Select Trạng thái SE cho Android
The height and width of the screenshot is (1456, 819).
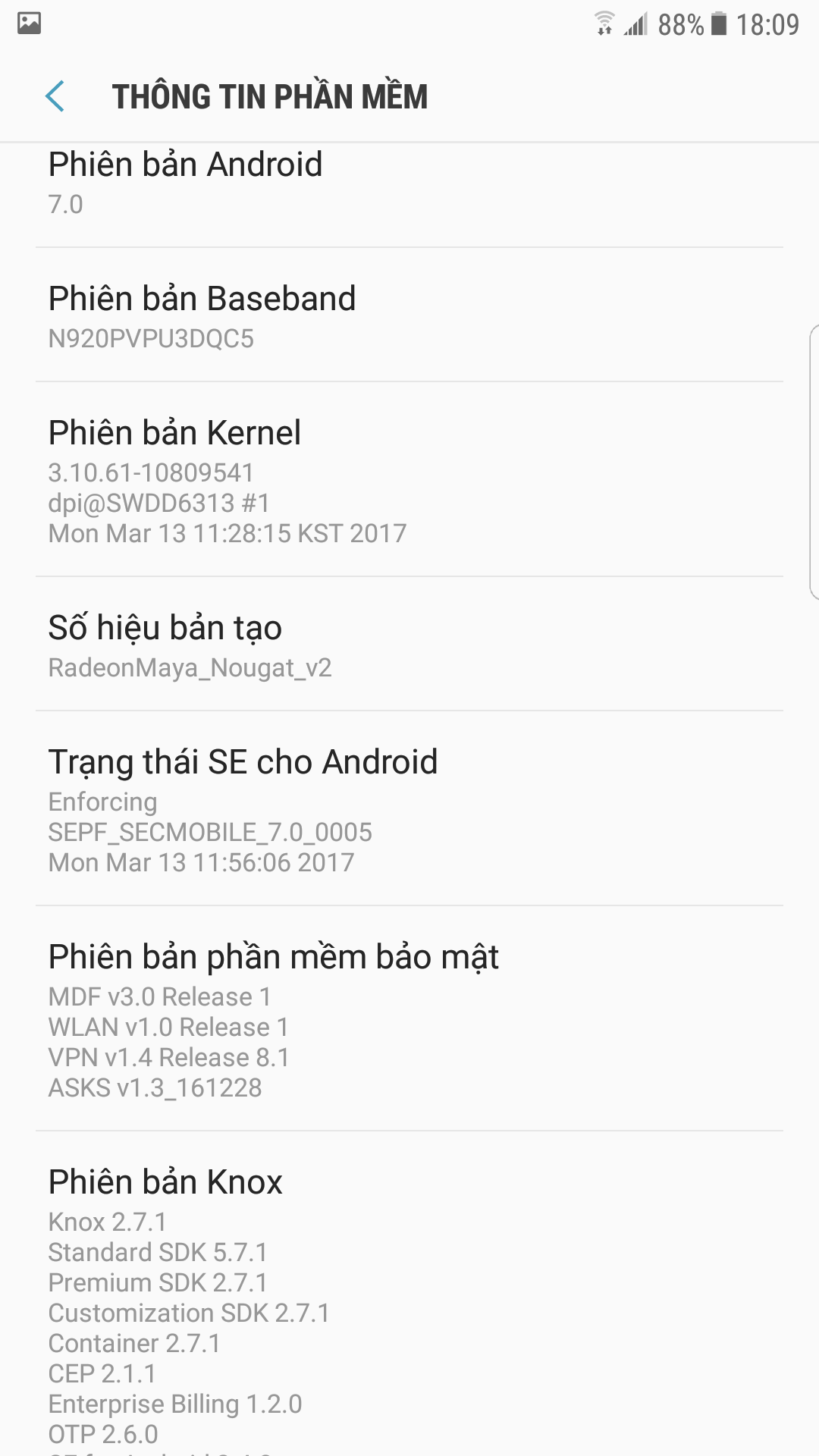(409, 808)
